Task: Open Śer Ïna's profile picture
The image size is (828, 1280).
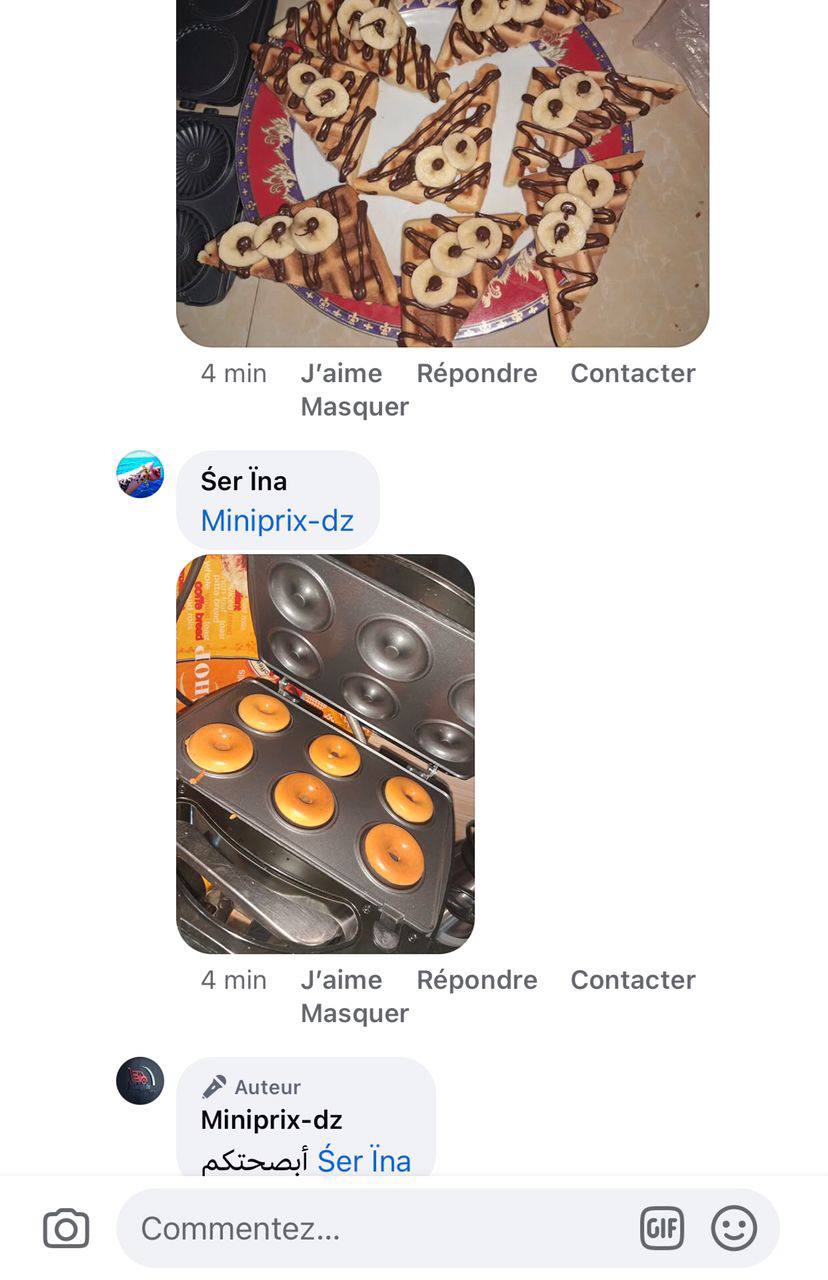Action: pyautogui.click(x=140, y=474)
